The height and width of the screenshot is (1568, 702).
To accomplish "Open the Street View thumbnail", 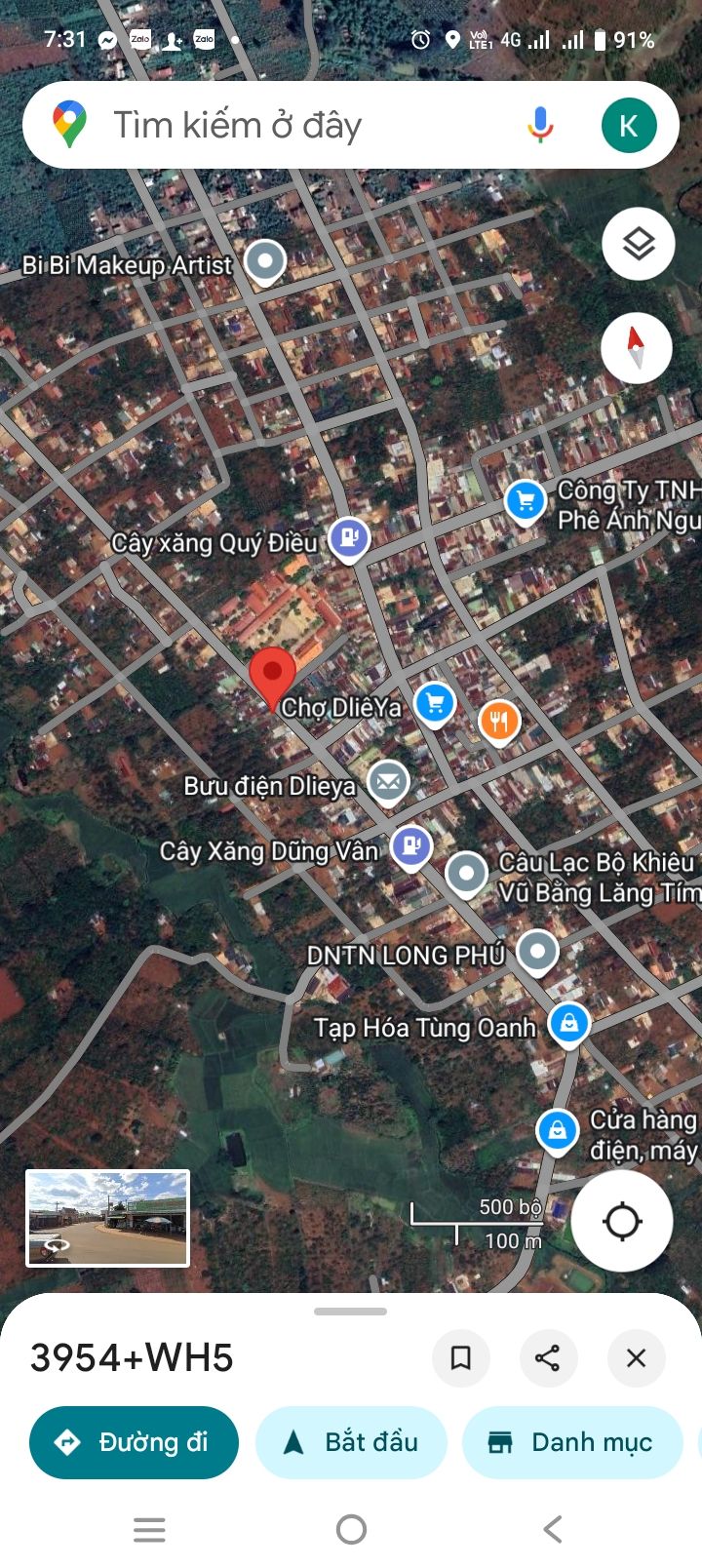I will coord(107,1218).
